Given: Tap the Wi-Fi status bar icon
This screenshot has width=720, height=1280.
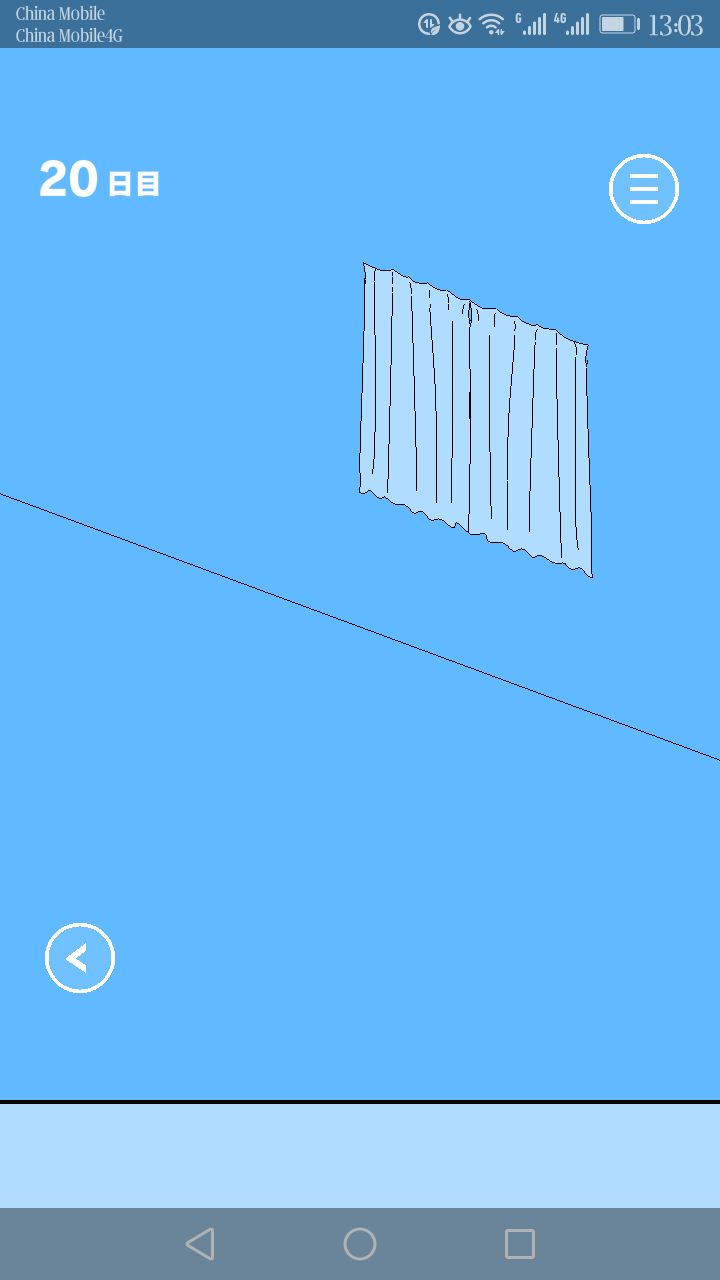Looking at the screenshot, I should [x=492, y=24].
